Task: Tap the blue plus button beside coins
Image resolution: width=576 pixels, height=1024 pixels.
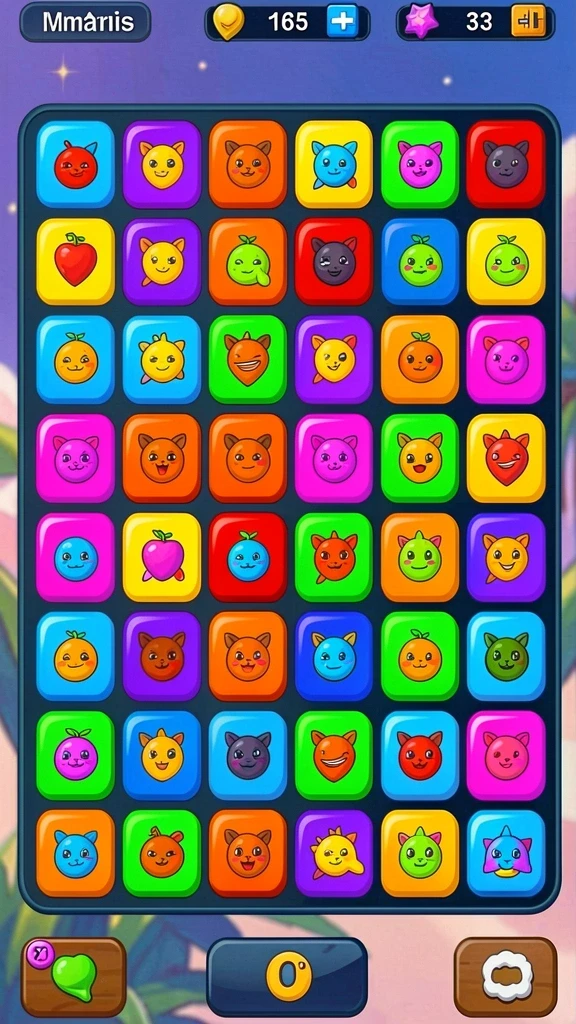Action: 342,22
